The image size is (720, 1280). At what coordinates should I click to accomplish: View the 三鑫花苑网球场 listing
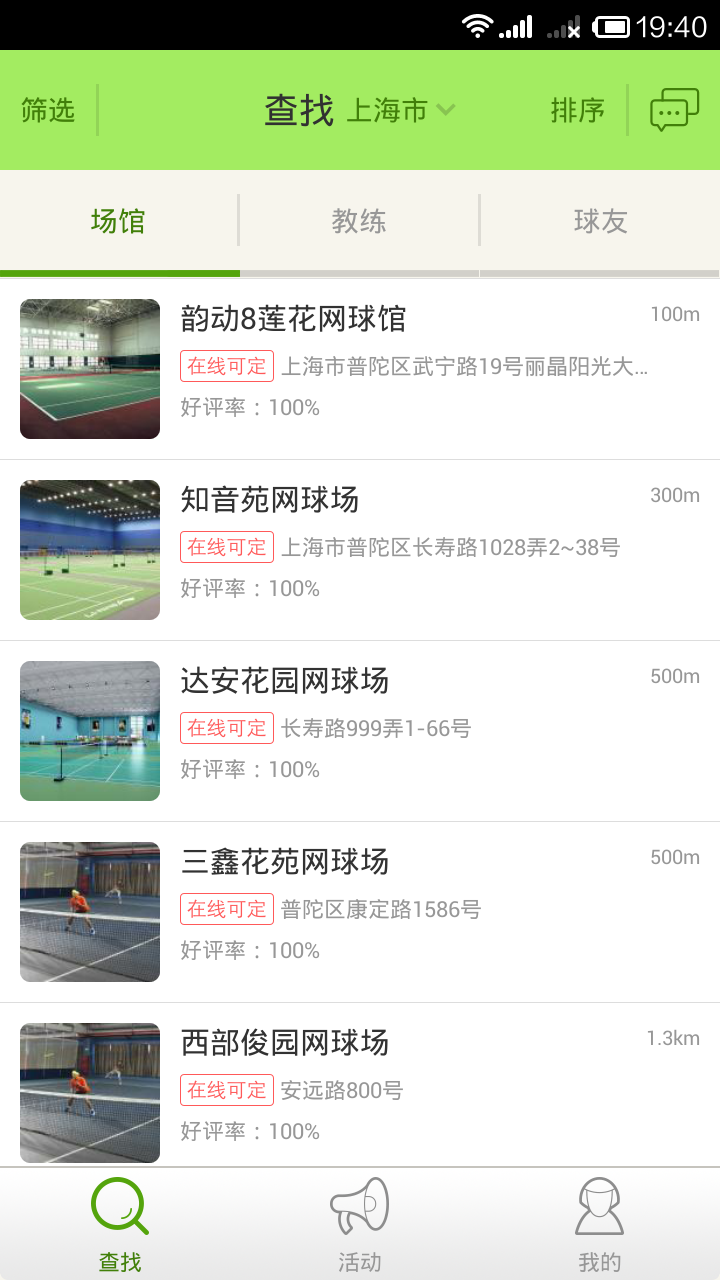(360, 911)
